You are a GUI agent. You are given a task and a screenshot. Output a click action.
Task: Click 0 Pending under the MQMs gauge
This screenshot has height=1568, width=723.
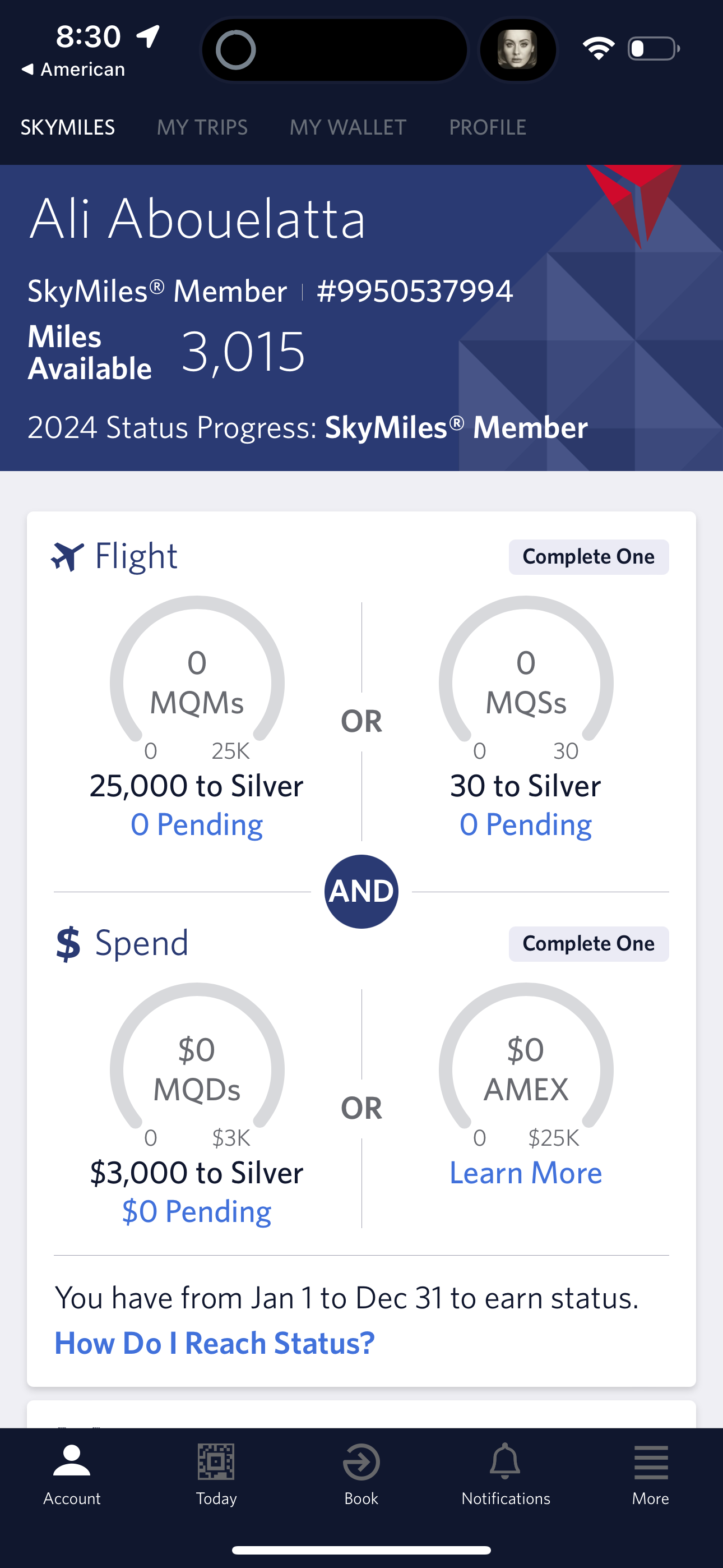coord(197,824)
